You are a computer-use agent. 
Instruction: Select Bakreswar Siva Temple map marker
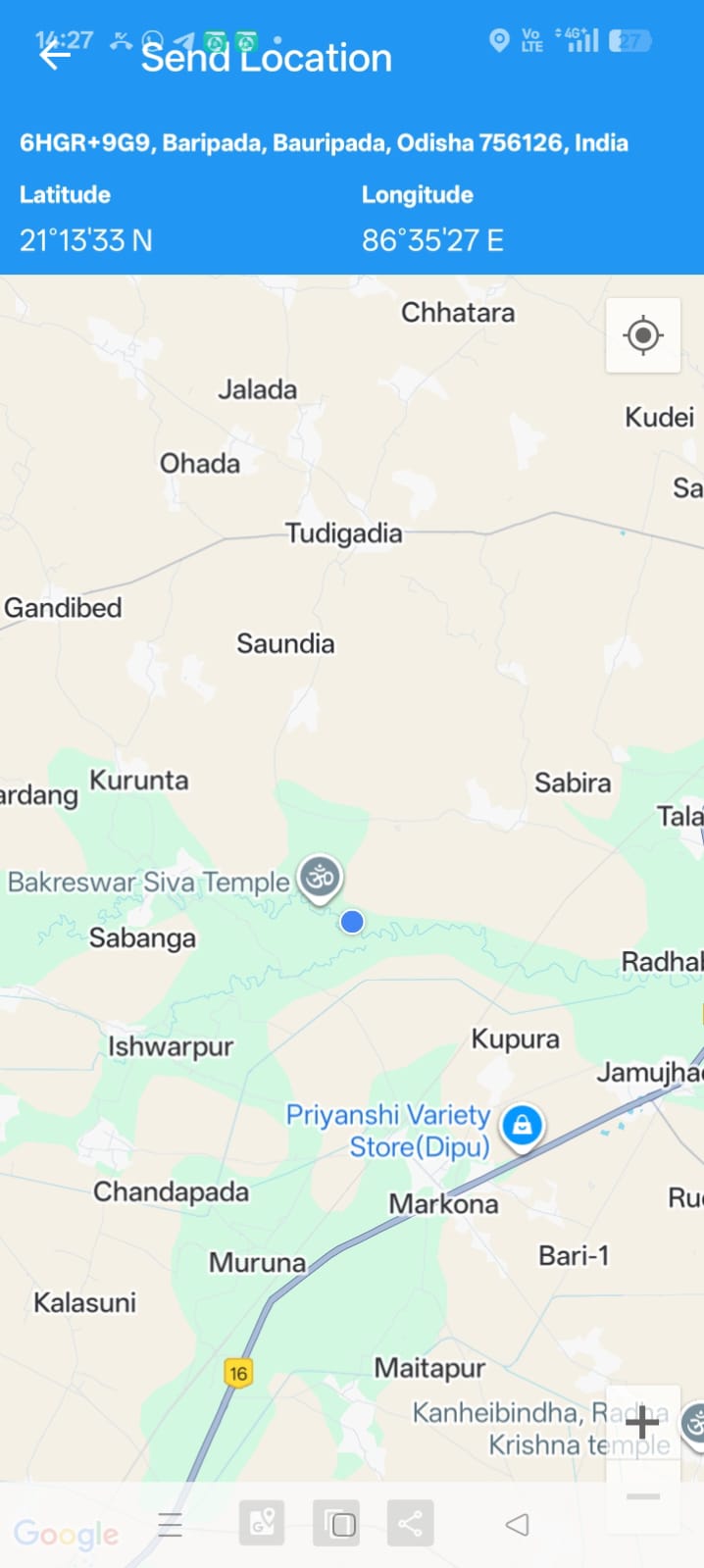320,878
